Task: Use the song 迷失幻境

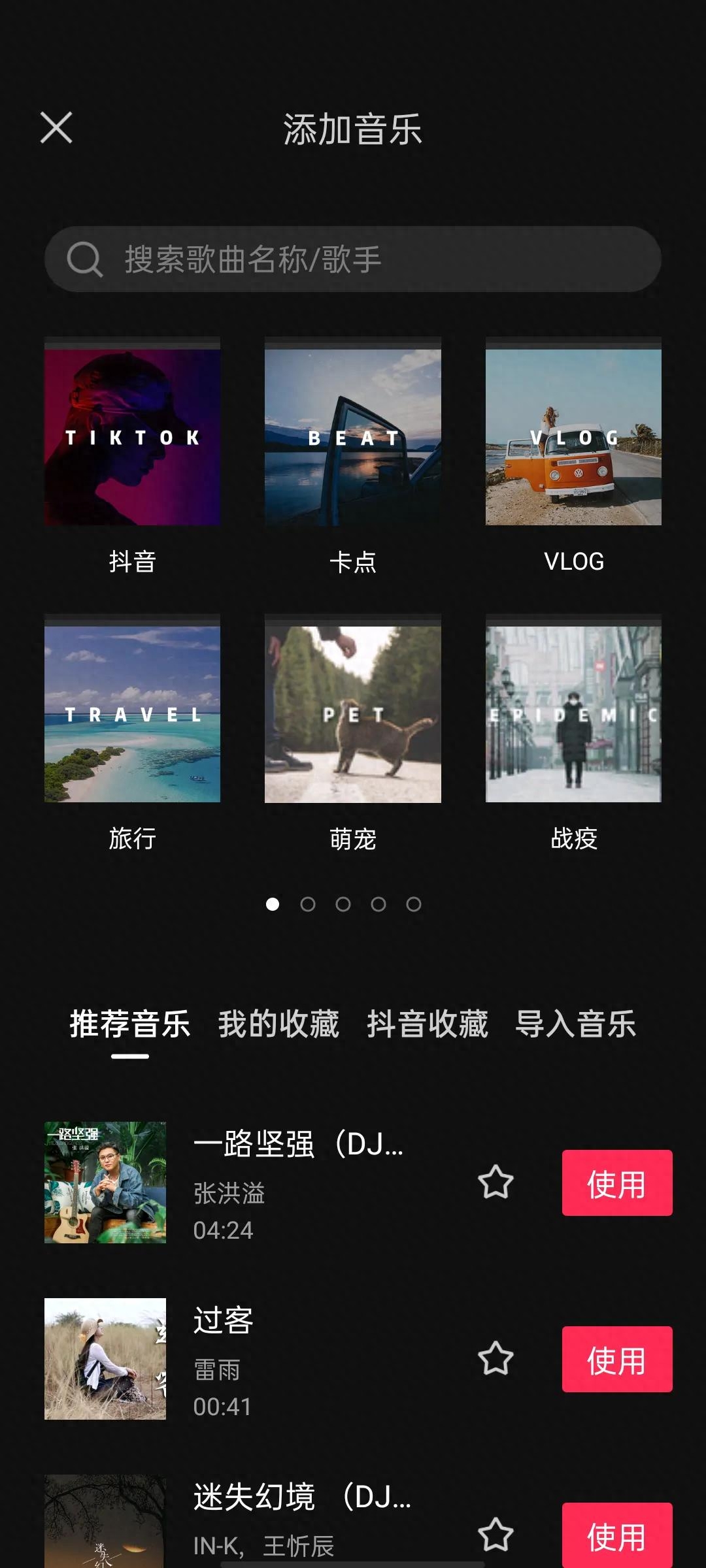Action: coord(617,1535)
